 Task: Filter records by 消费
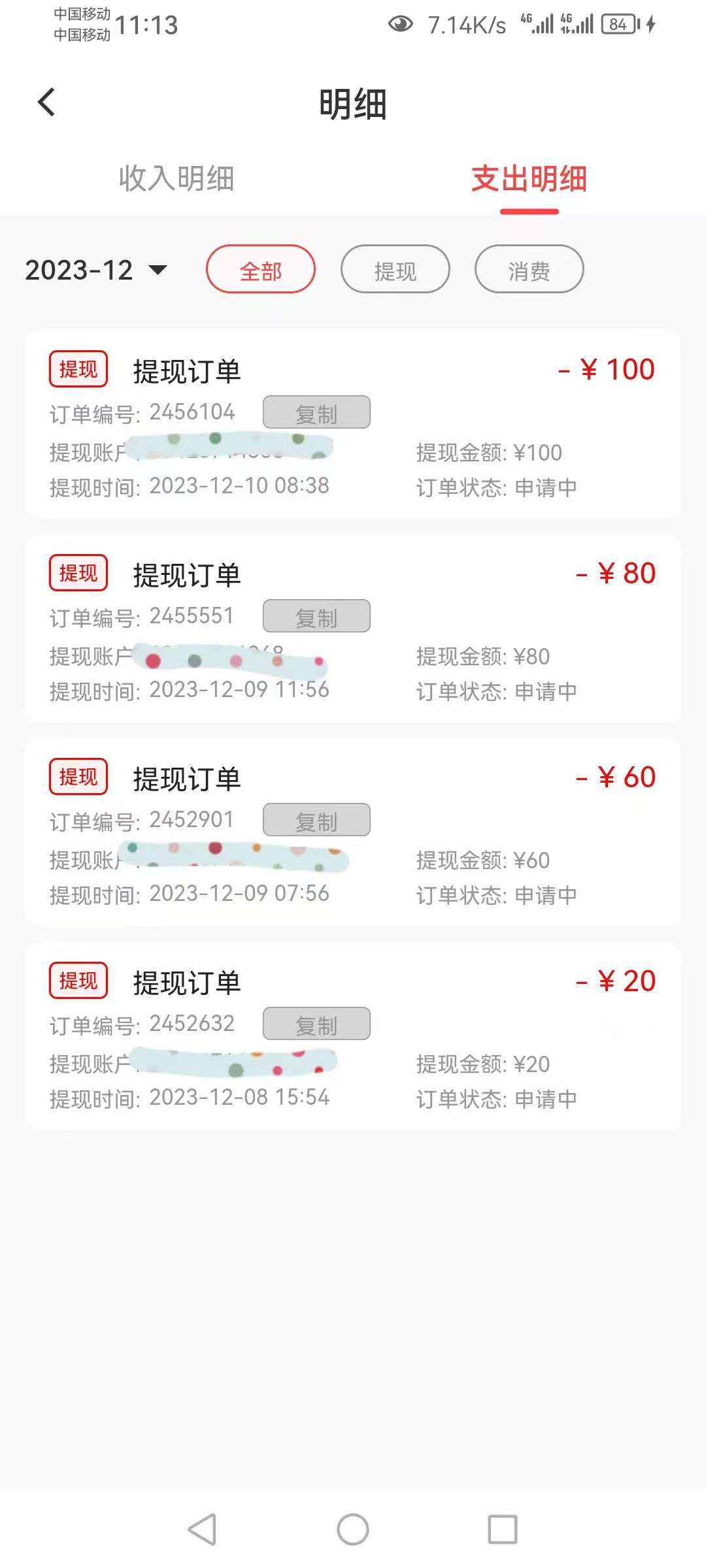pos(529,269)
